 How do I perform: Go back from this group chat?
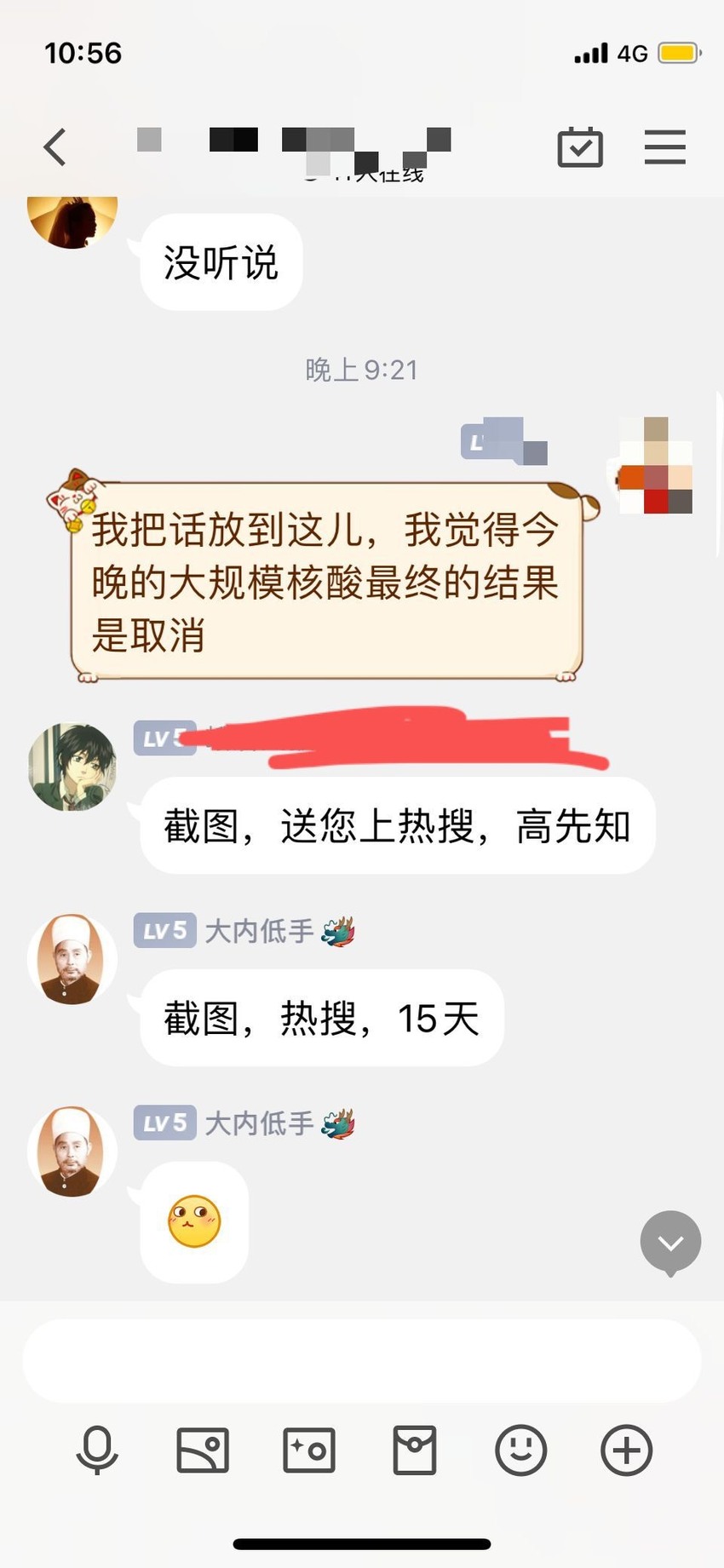pyautogui.click(x=55, y=147)
